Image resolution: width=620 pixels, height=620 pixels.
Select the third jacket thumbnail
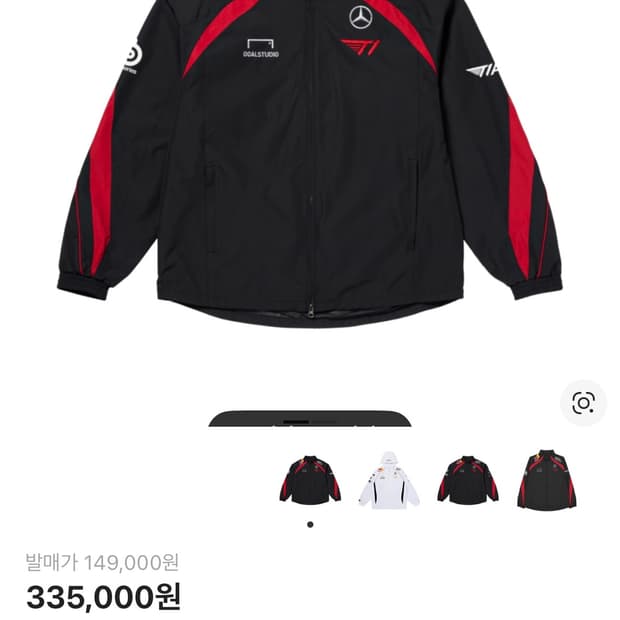pyautogui.click(x=467, y=480)
